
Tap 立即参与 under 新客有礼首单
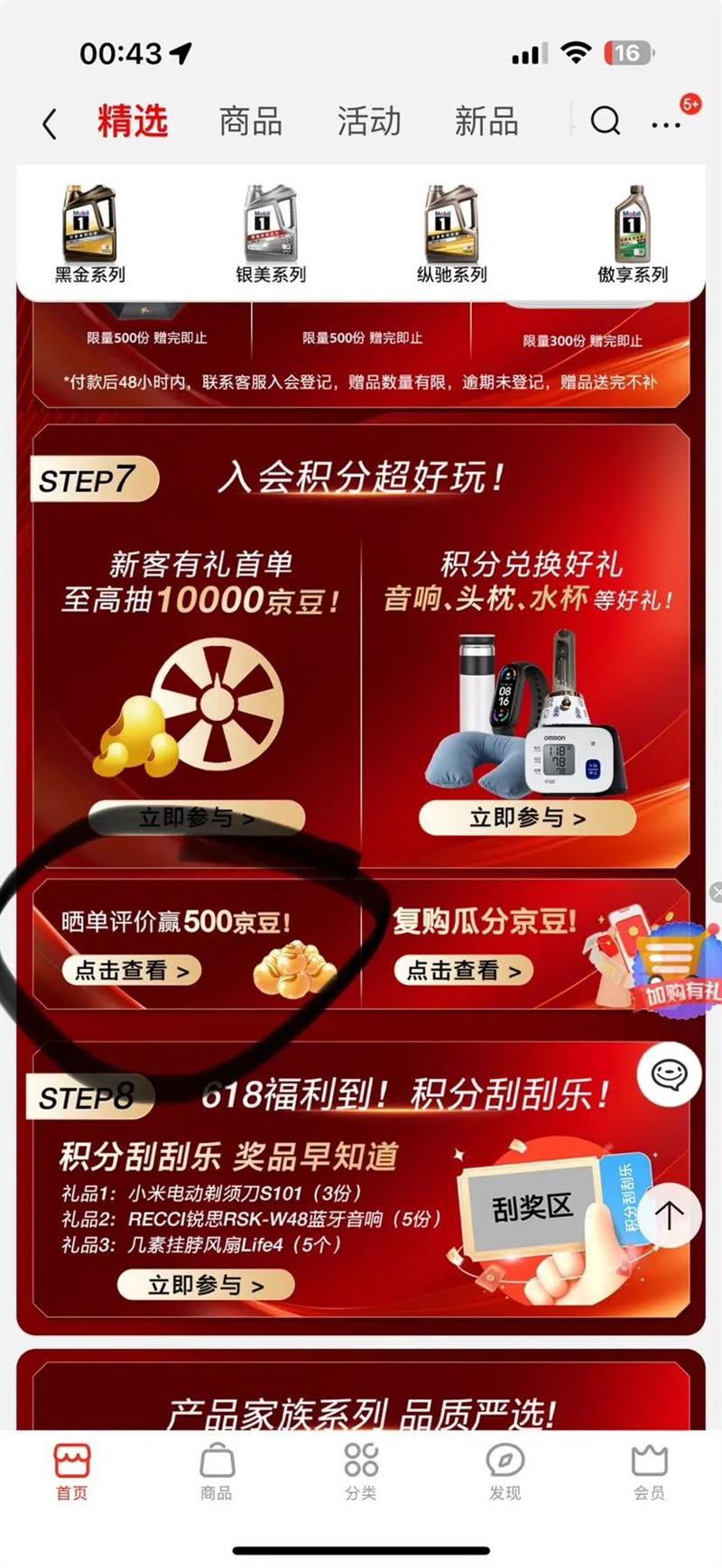[x=197, y=818]
